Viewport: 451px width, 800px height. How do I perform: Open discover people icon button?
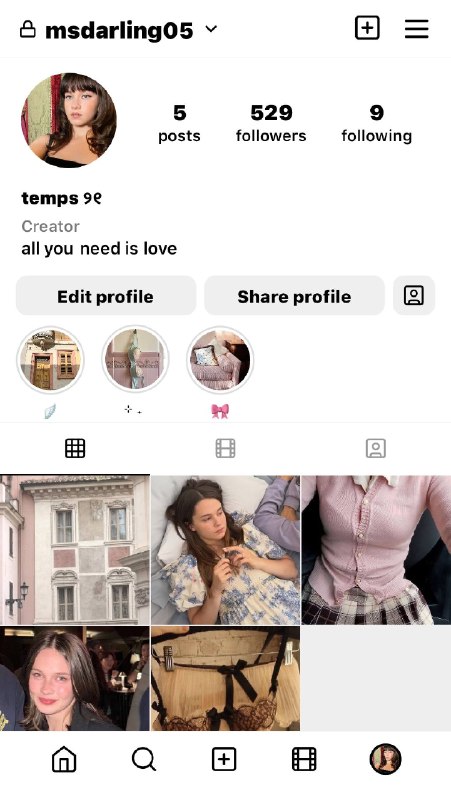414,295
